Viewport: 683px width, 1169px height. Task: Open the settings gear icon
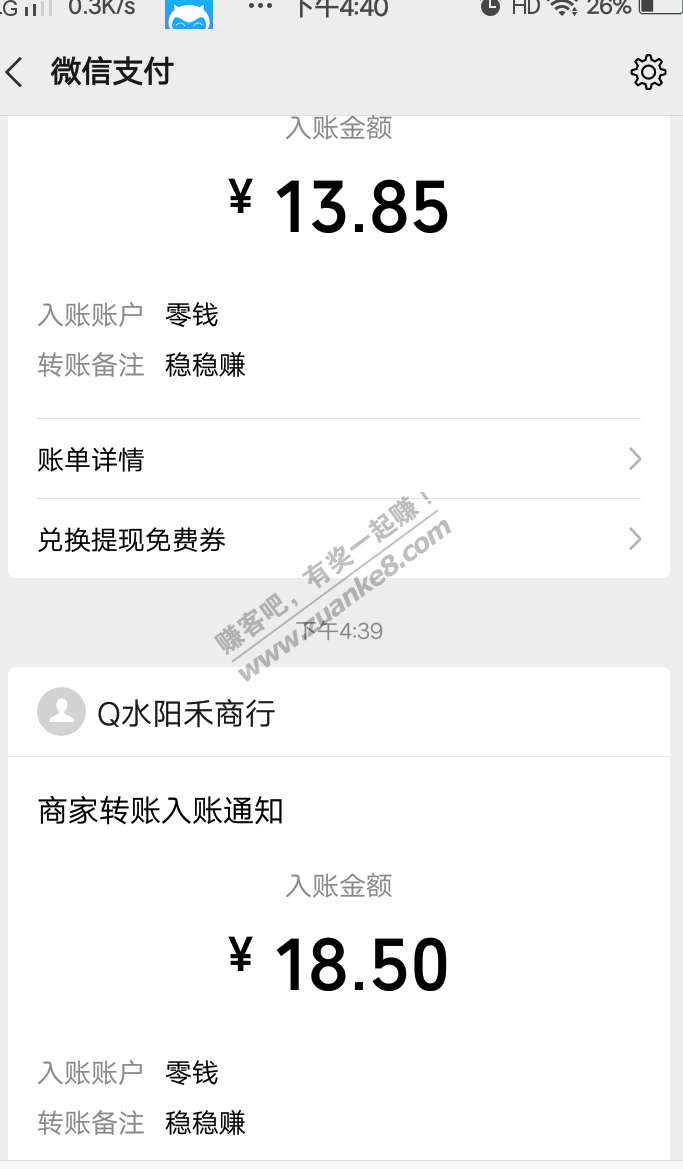[x=647, y=73]
